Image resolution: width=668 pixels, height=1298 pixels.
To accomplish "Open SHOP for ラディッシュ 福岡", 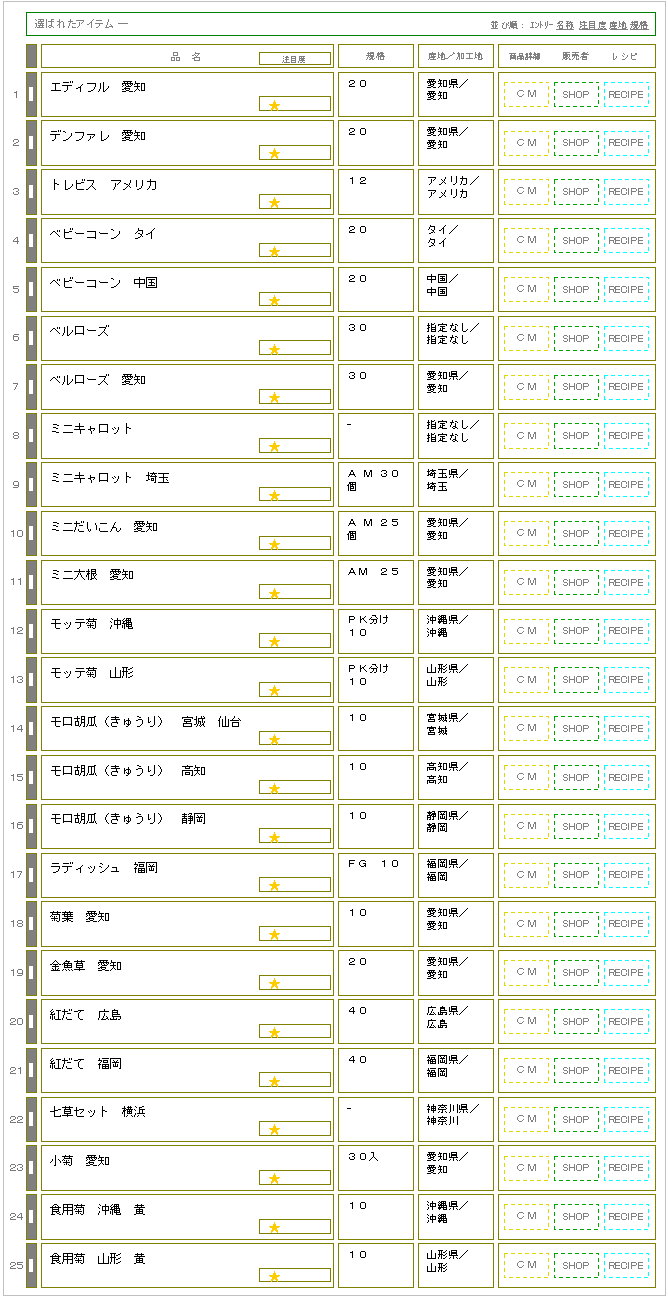I will click(x=576, y=875).
